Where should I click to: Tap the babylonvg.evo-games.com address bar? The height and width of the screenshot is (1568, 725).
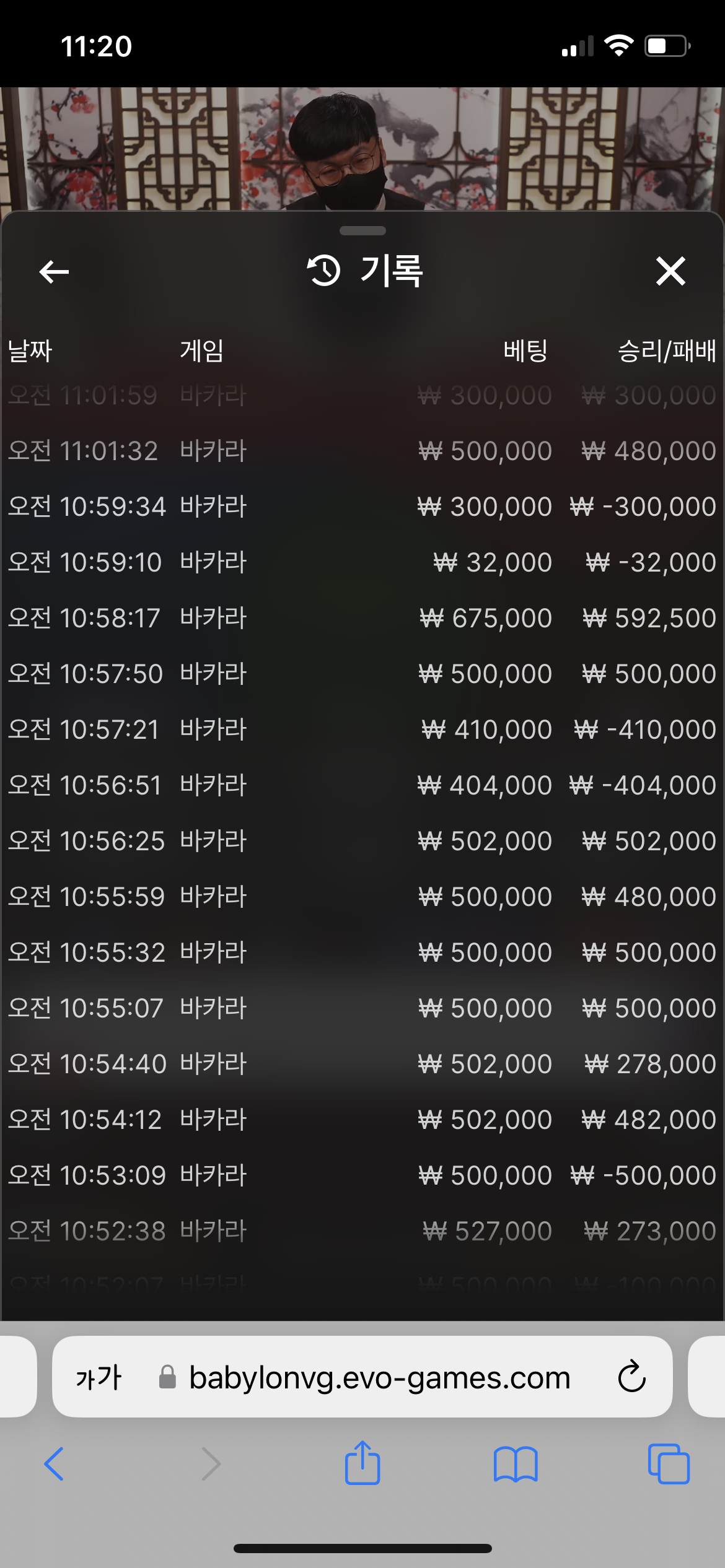379,1378
